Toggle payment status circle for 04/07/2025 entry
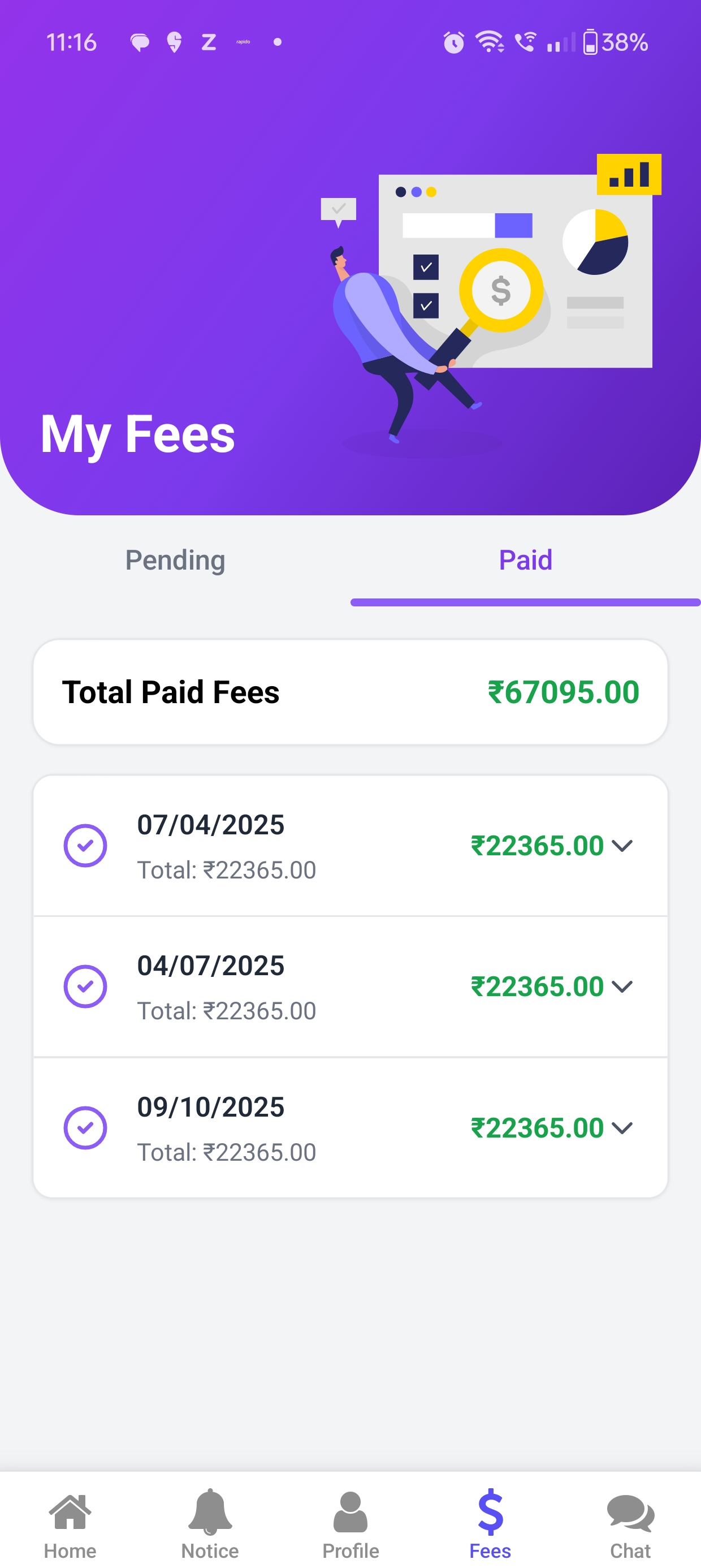701x1568 pixels. [x=86, y=986]
